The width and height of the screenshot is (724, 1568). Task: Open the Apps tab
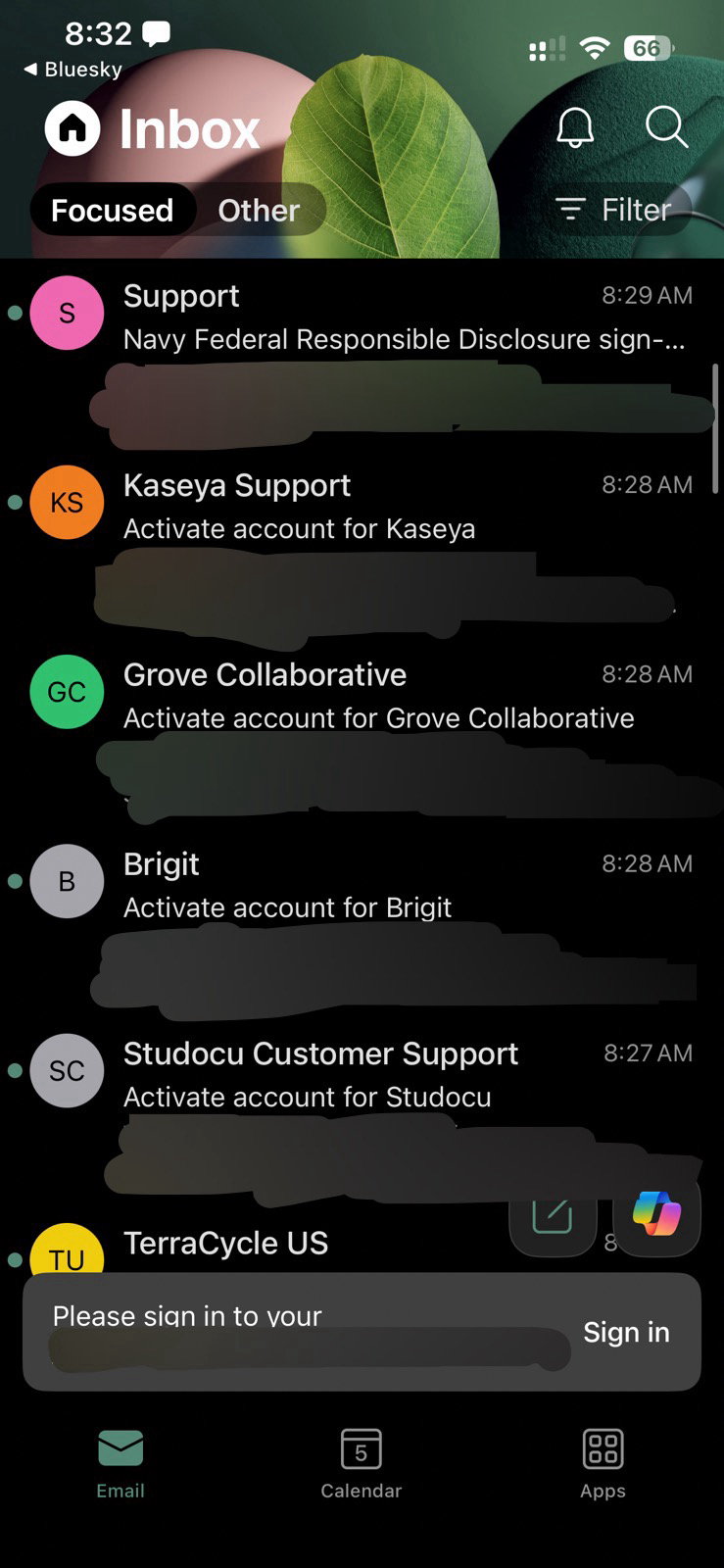pos(603,1463)
